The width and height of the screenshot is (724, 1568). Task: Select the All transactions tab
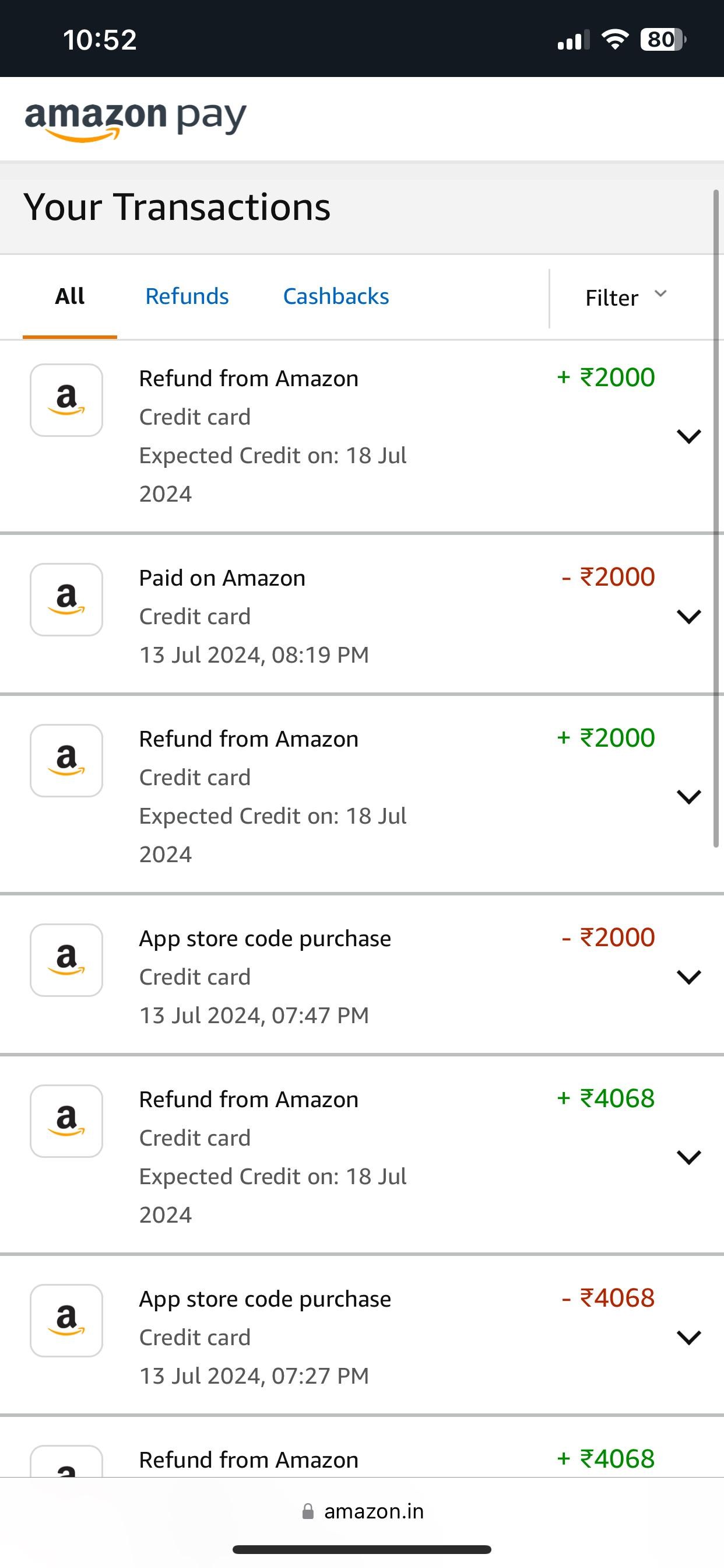tap(70, 296)
